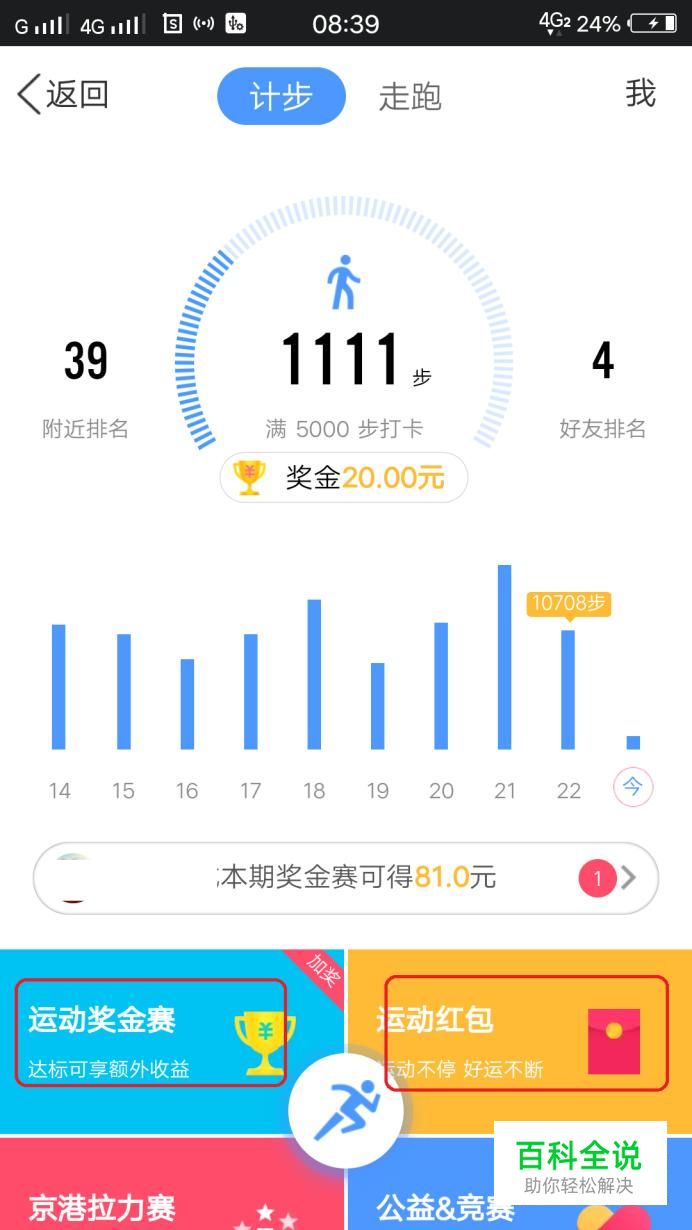Go back using the 返回 button
The height and width of the screenshot is (1230, 692).
click(x=62, y=95)
